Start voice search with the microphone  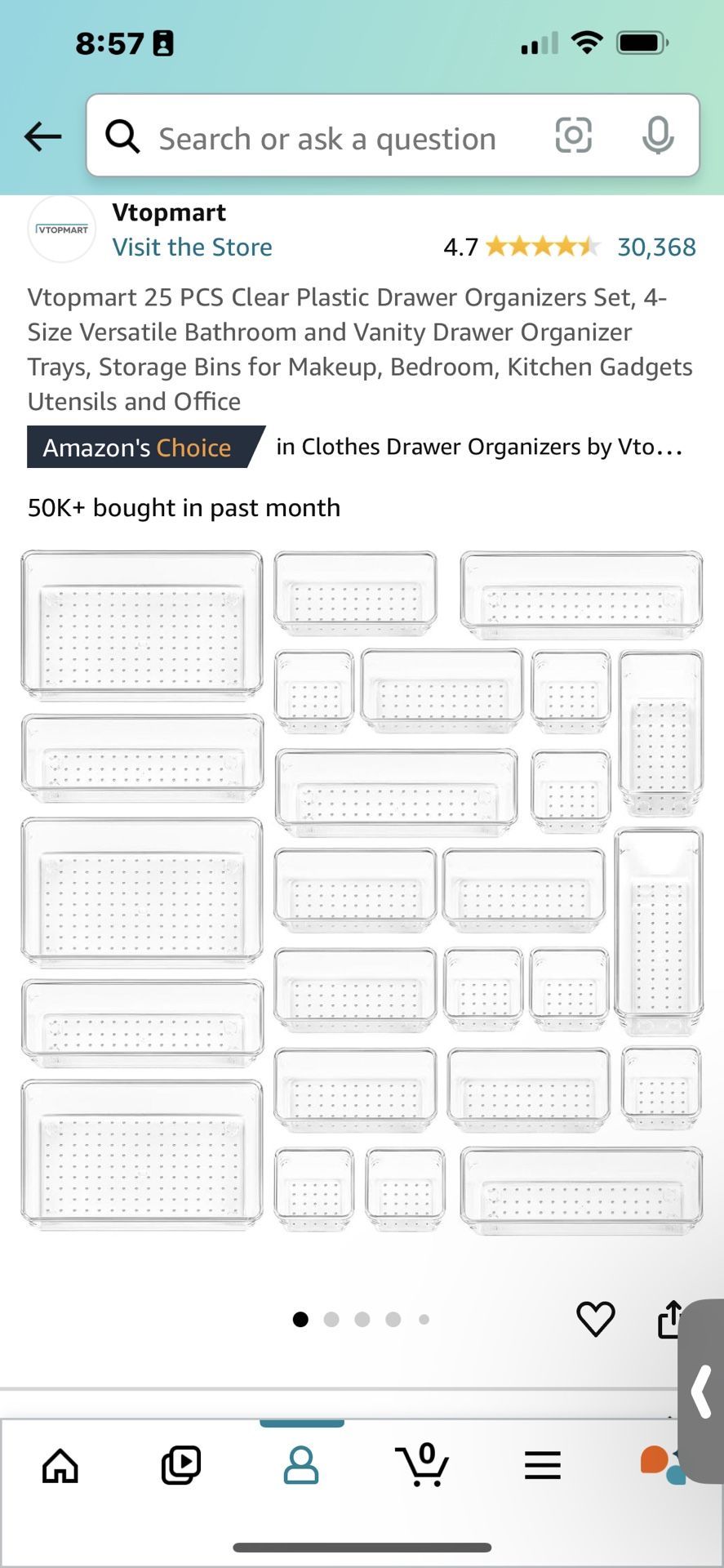point(657,136)
